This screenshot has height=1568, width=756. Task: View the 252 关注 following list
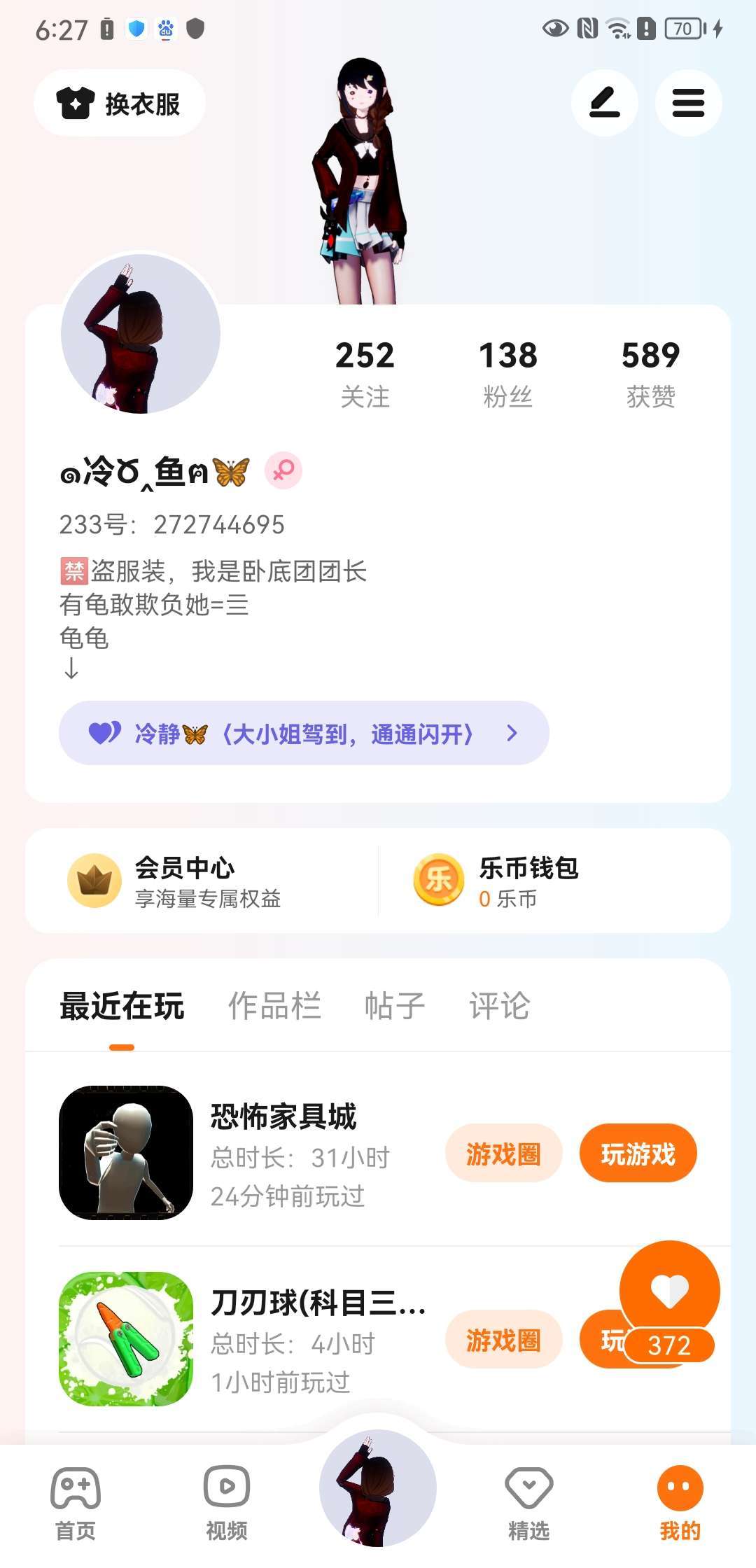click(365, 374)
